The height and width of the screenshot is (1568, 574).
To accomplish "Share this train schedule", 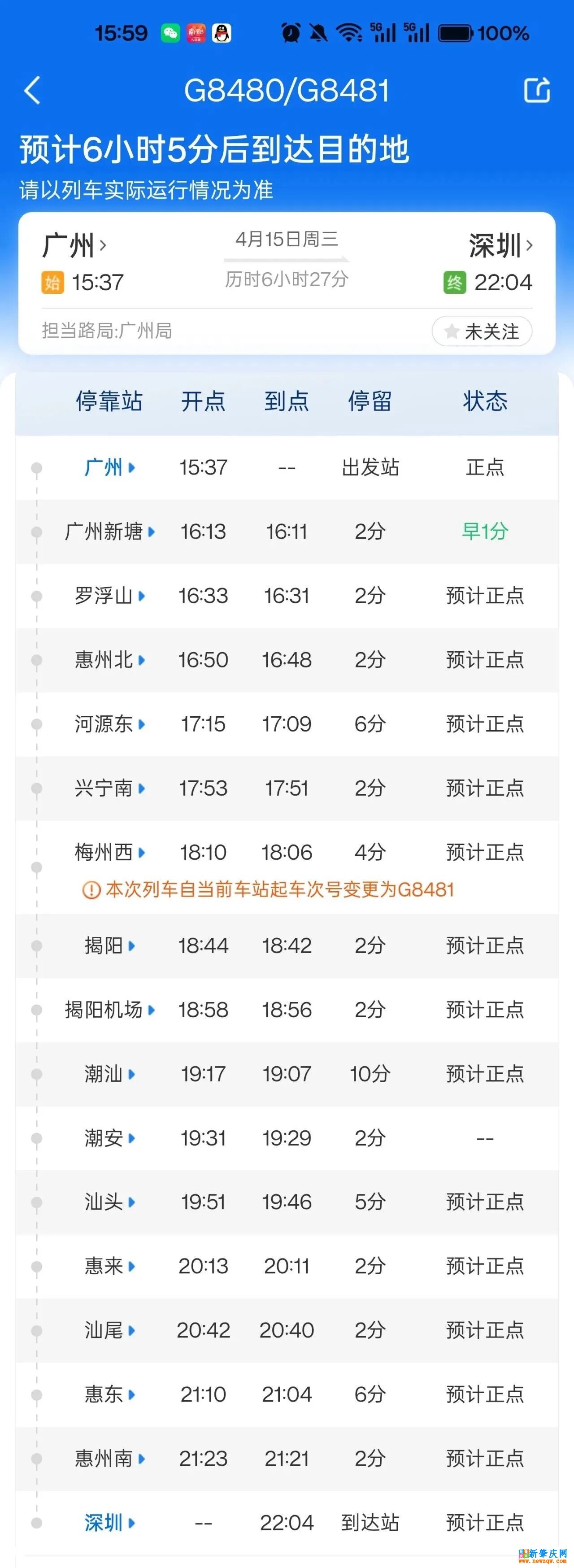I will pos(537,91).
